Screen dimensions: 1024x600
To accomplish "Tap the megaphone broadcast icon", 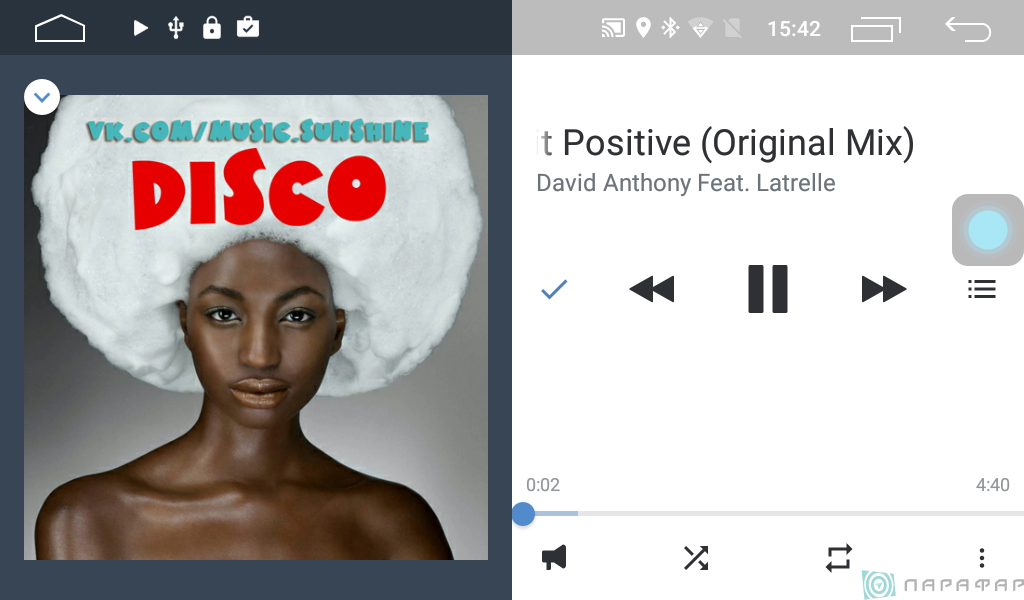I will pyautogui.click(x=554, y=557).
